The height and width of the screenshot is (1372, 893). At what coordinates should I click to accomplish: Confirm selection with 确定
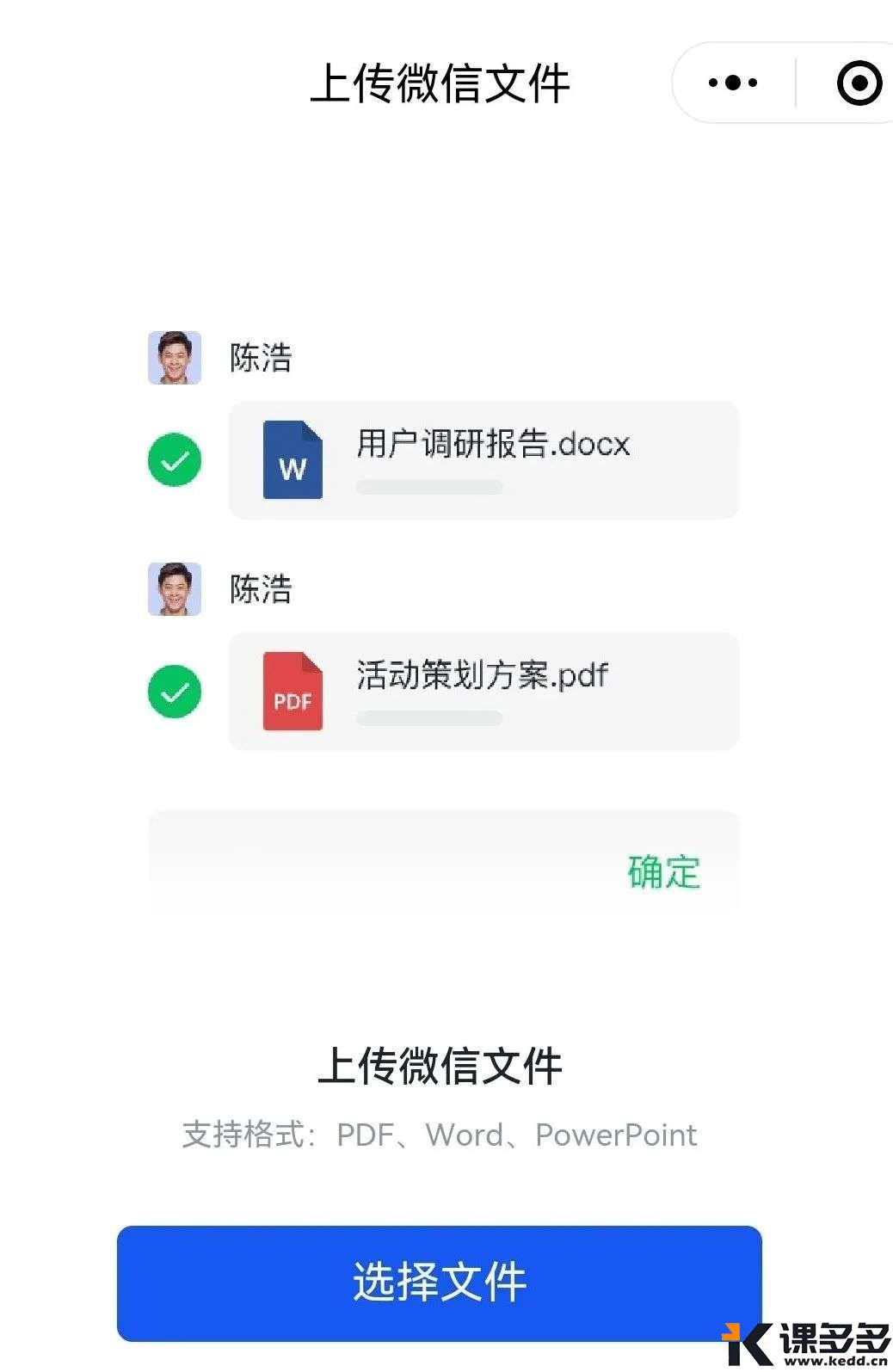tap(663, 871)
